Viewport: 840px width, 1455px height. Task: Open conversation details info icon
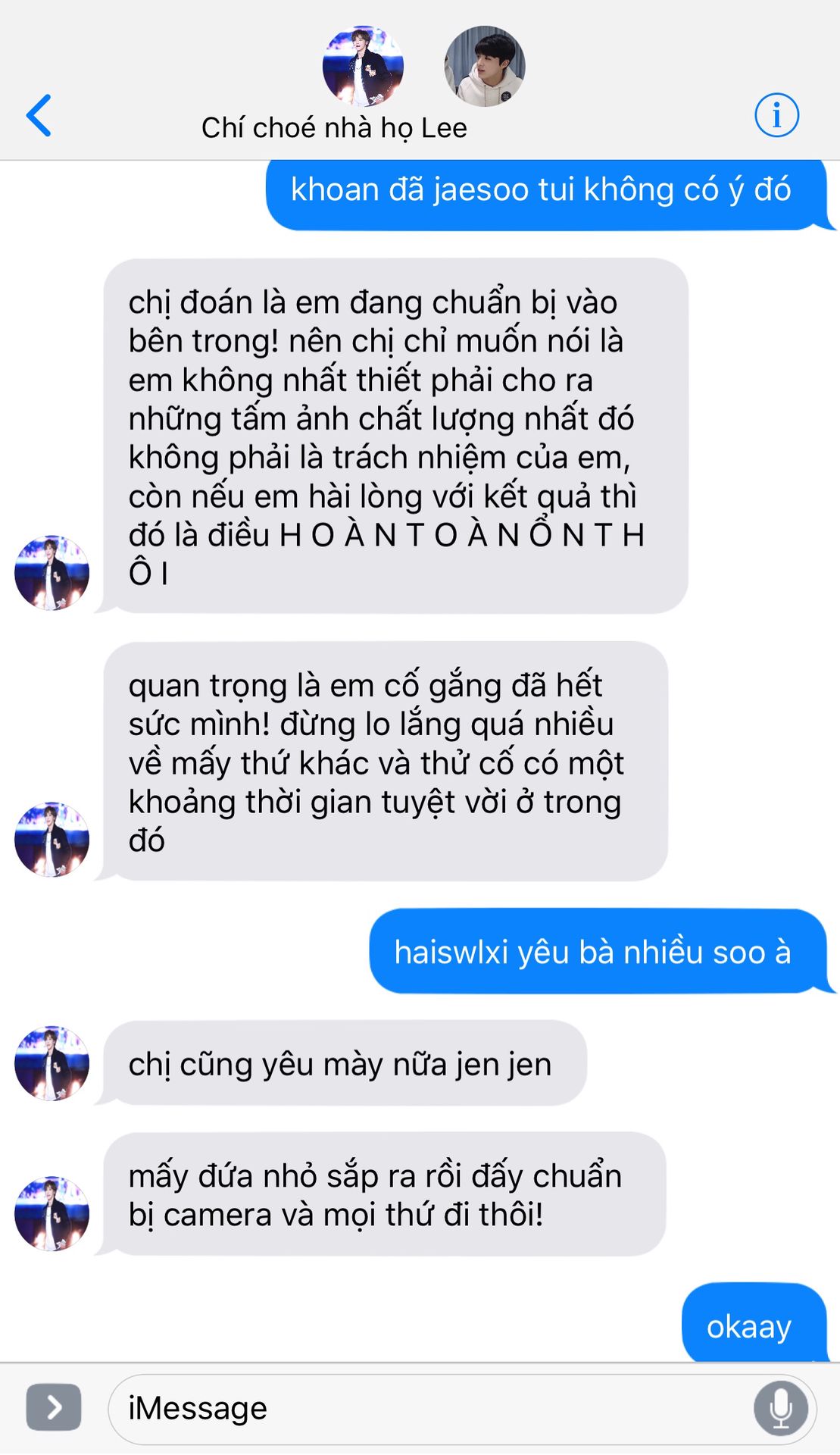click(776, 115)
